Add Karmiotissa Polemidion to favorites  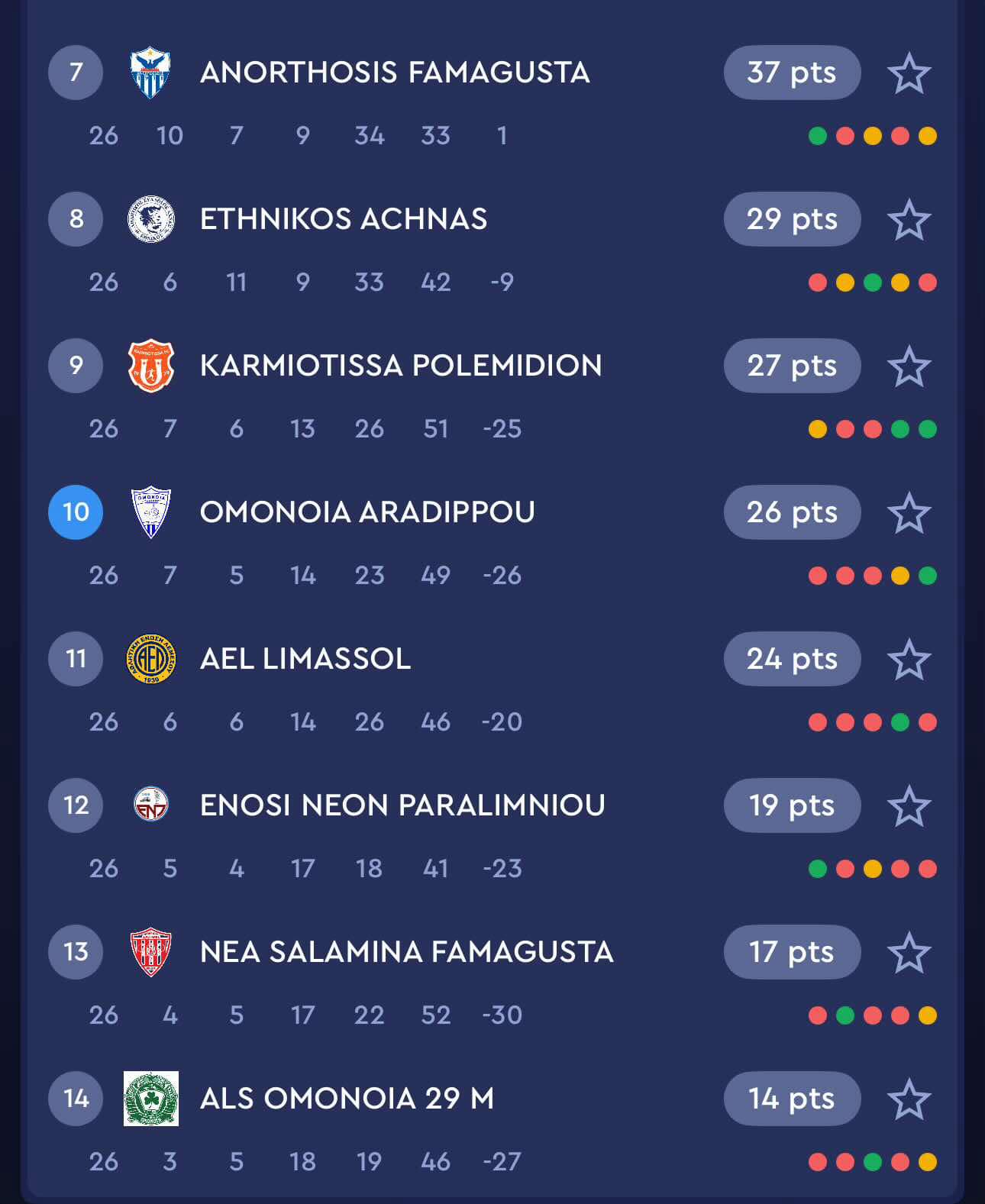tap(909, 366)
